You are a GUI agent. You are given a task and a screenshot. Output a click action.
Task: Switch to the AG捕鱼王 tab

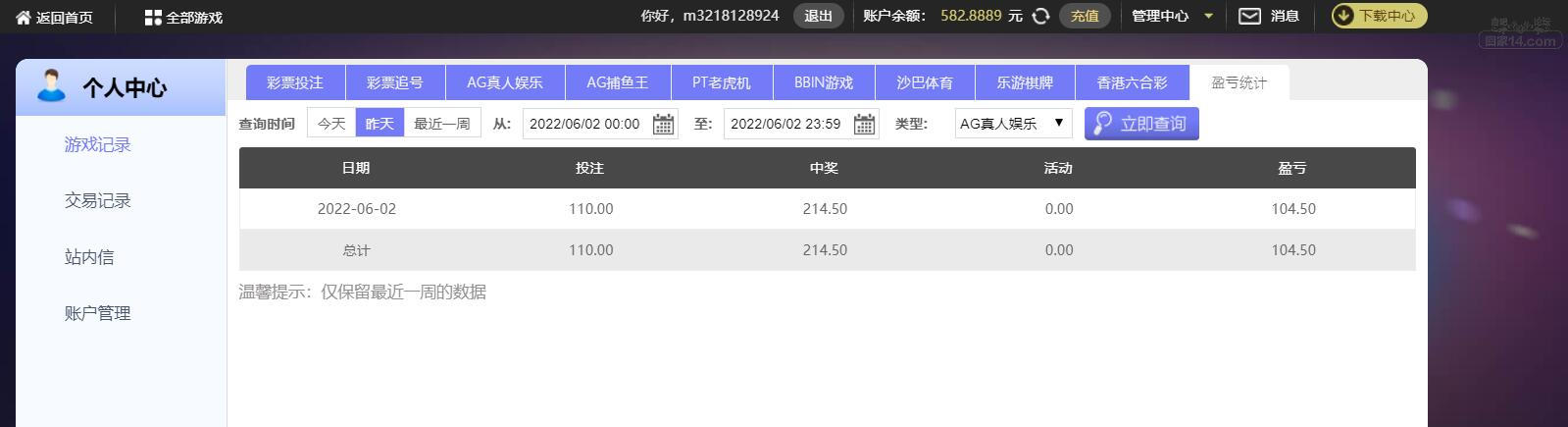(617, 82)
